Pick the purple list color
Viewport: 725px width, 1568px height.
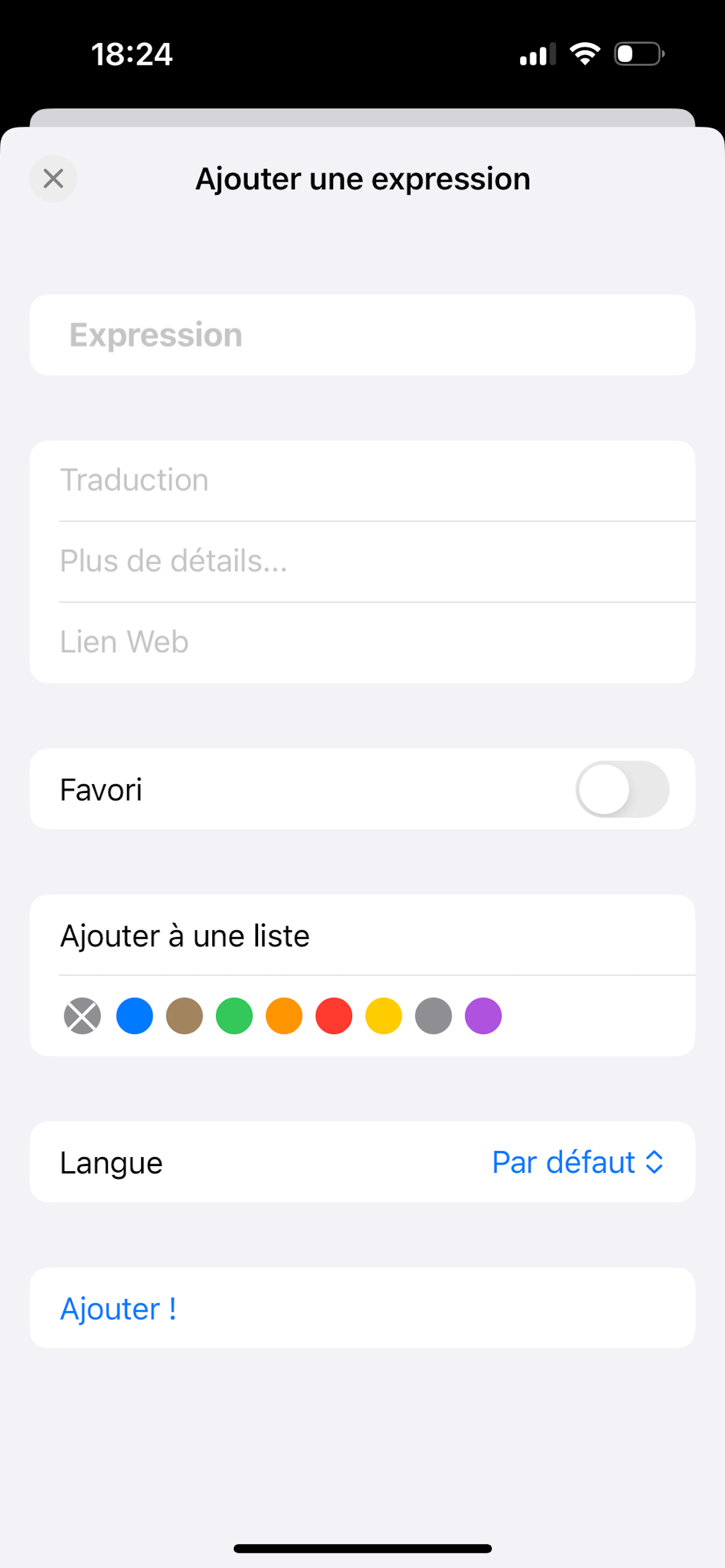483,1016
